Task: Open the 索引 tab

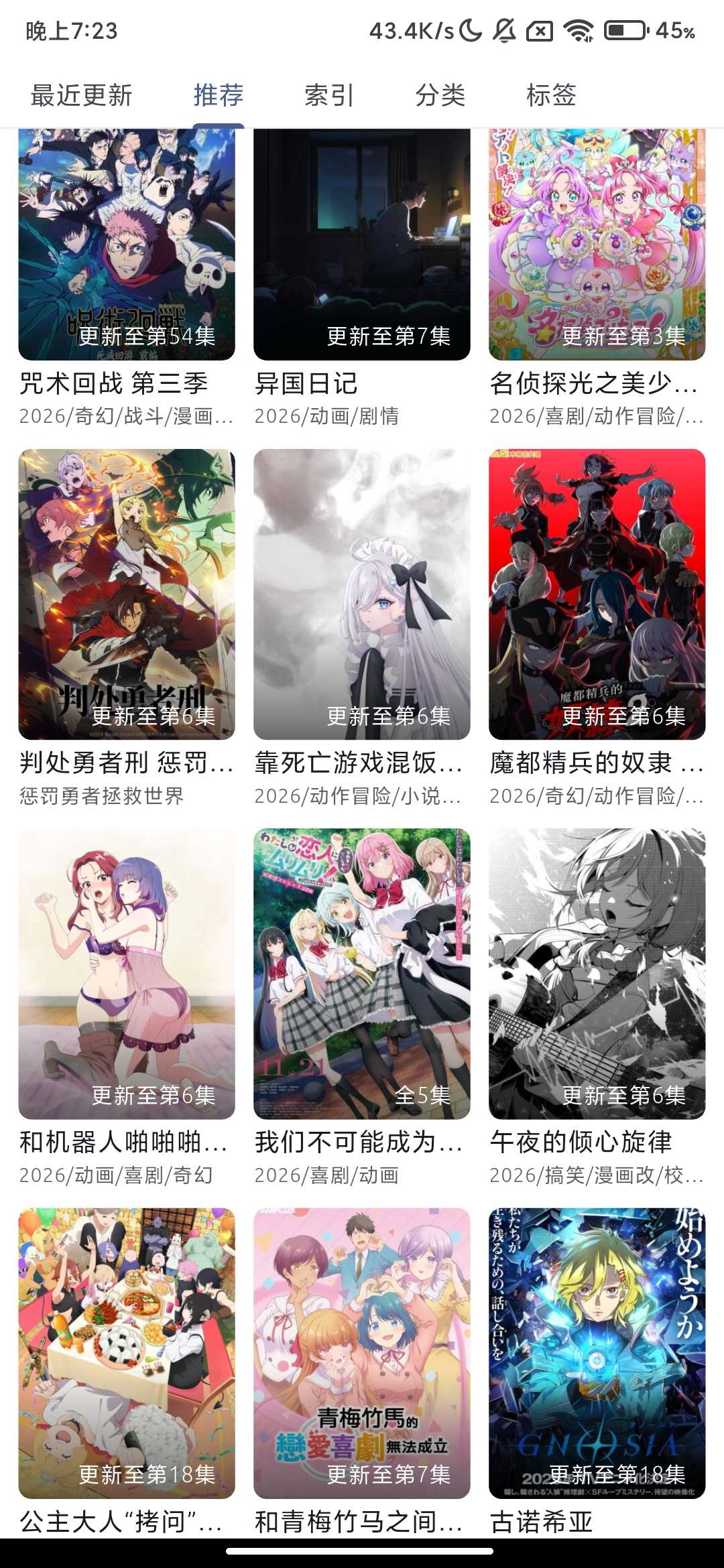Action: [328, 95]
